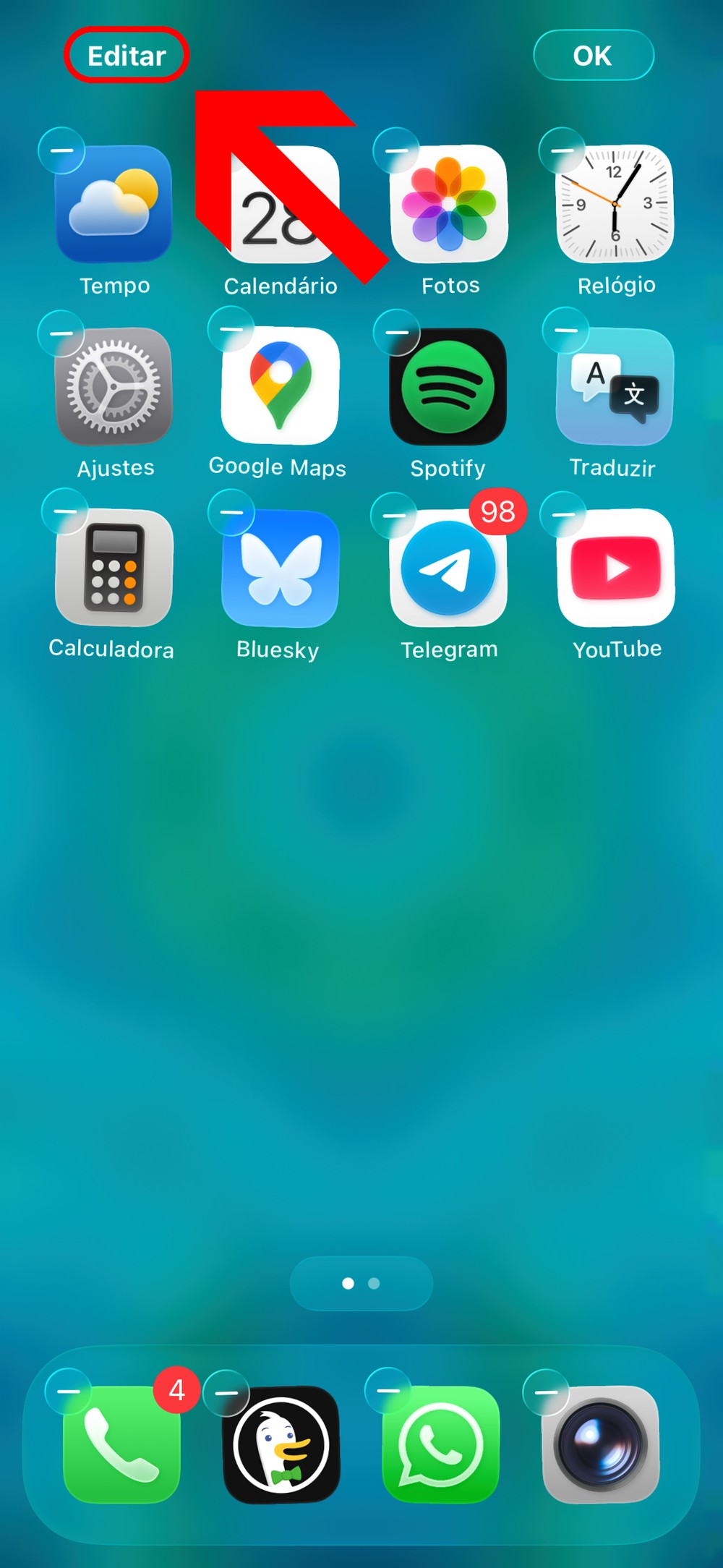Launch the YouTube app
Image resolution: width=723 pixels, height=1568 pixels.
(x=616, y=568)
